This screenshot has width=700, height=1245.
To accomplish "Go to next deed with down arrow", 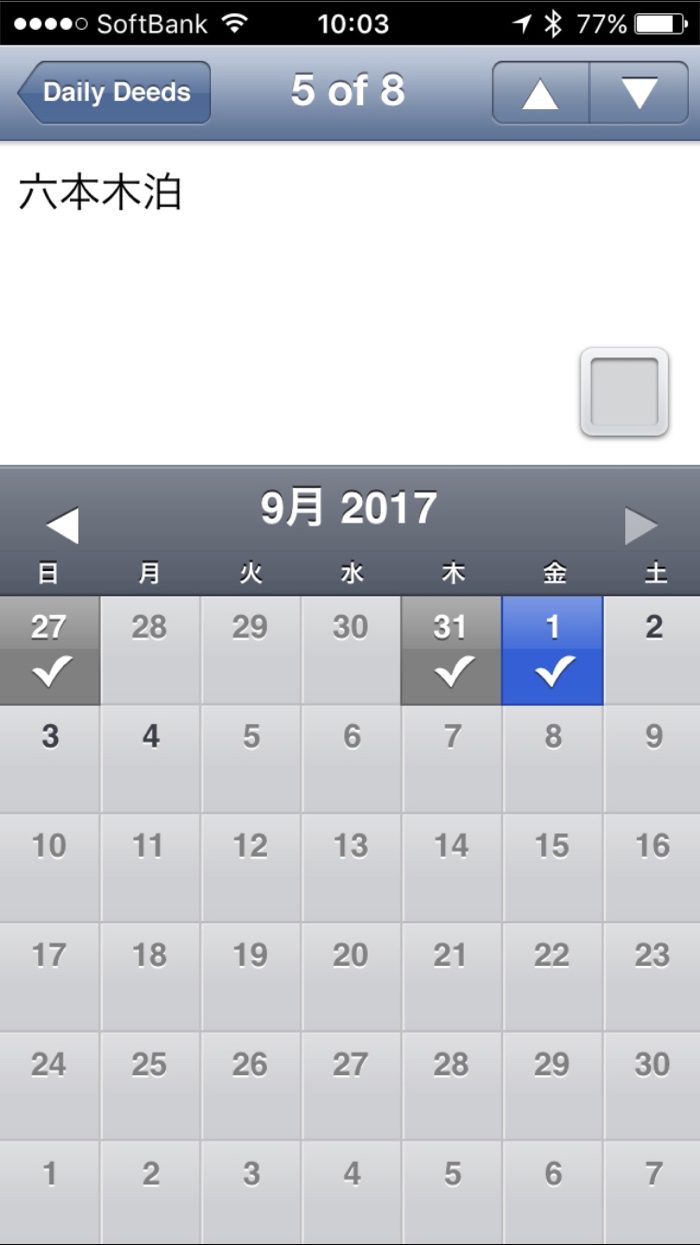I will (x=639, y=93).
